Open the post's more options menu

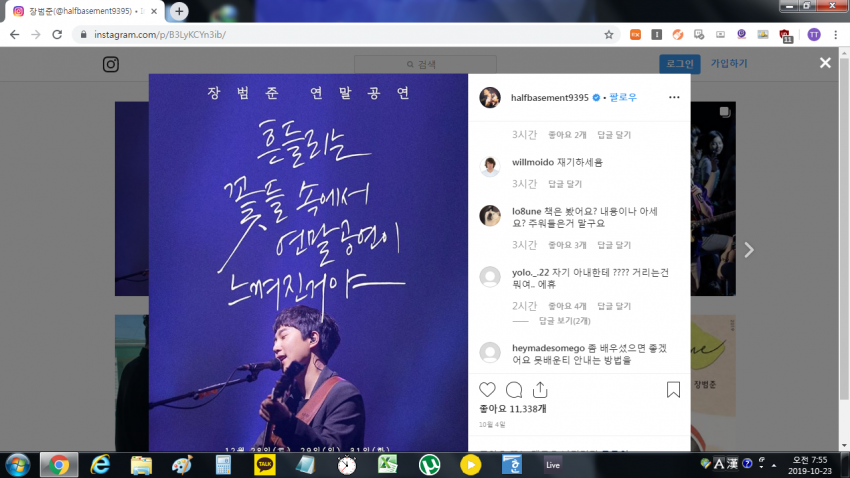coord(673,97)
